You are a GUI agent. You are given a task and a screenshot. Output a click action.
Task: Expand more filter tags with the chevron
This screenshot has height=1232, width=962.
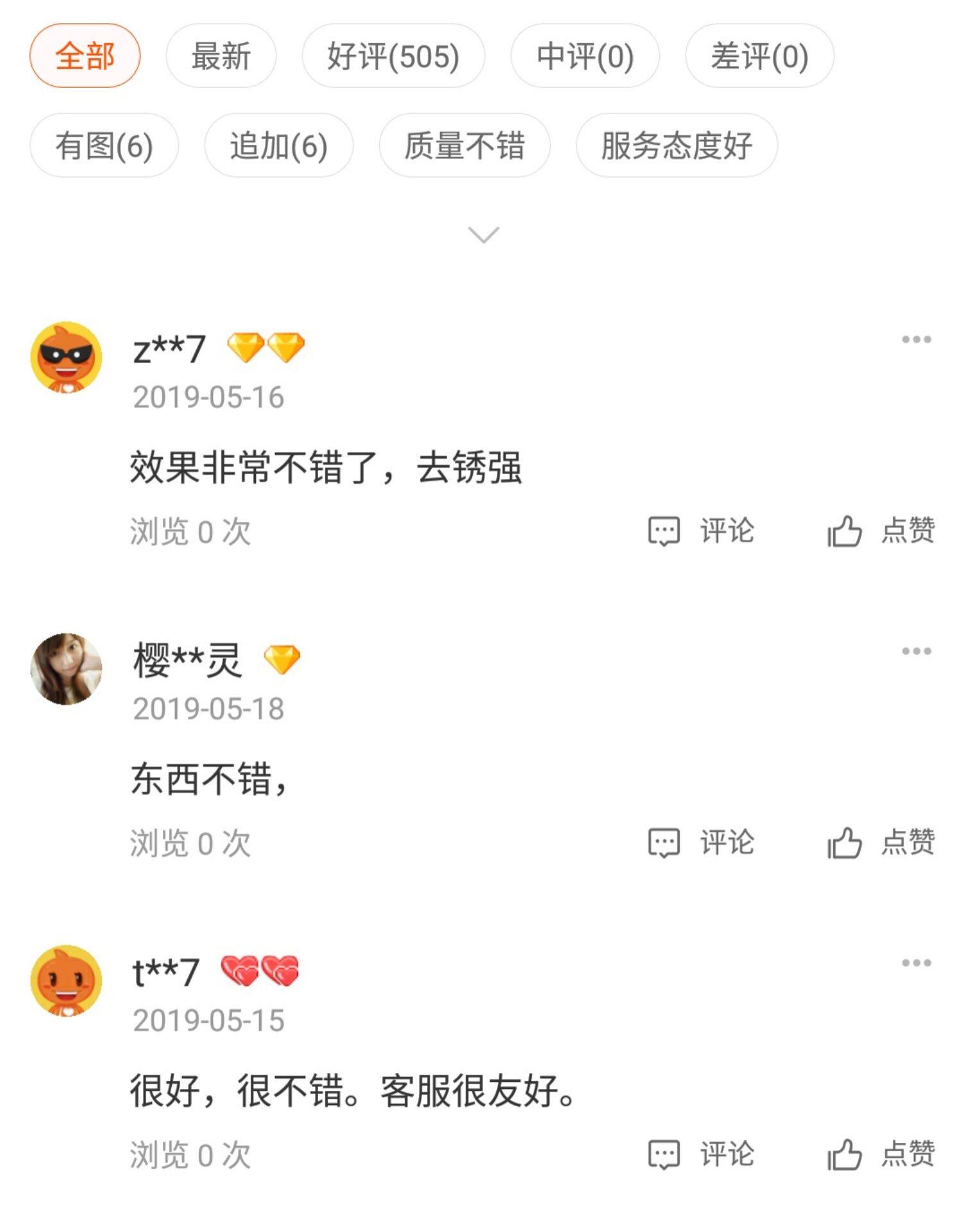click(x=484, y=235)
